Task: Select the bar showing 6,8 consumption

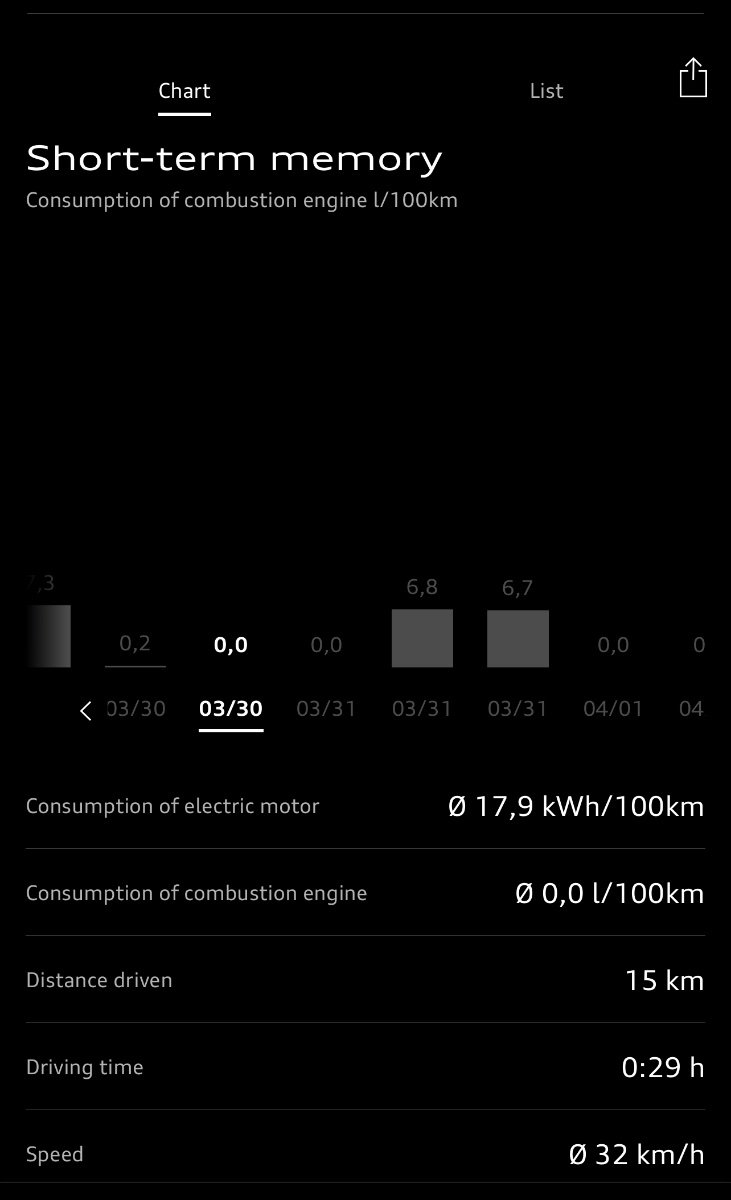Action: coord(422,638)
